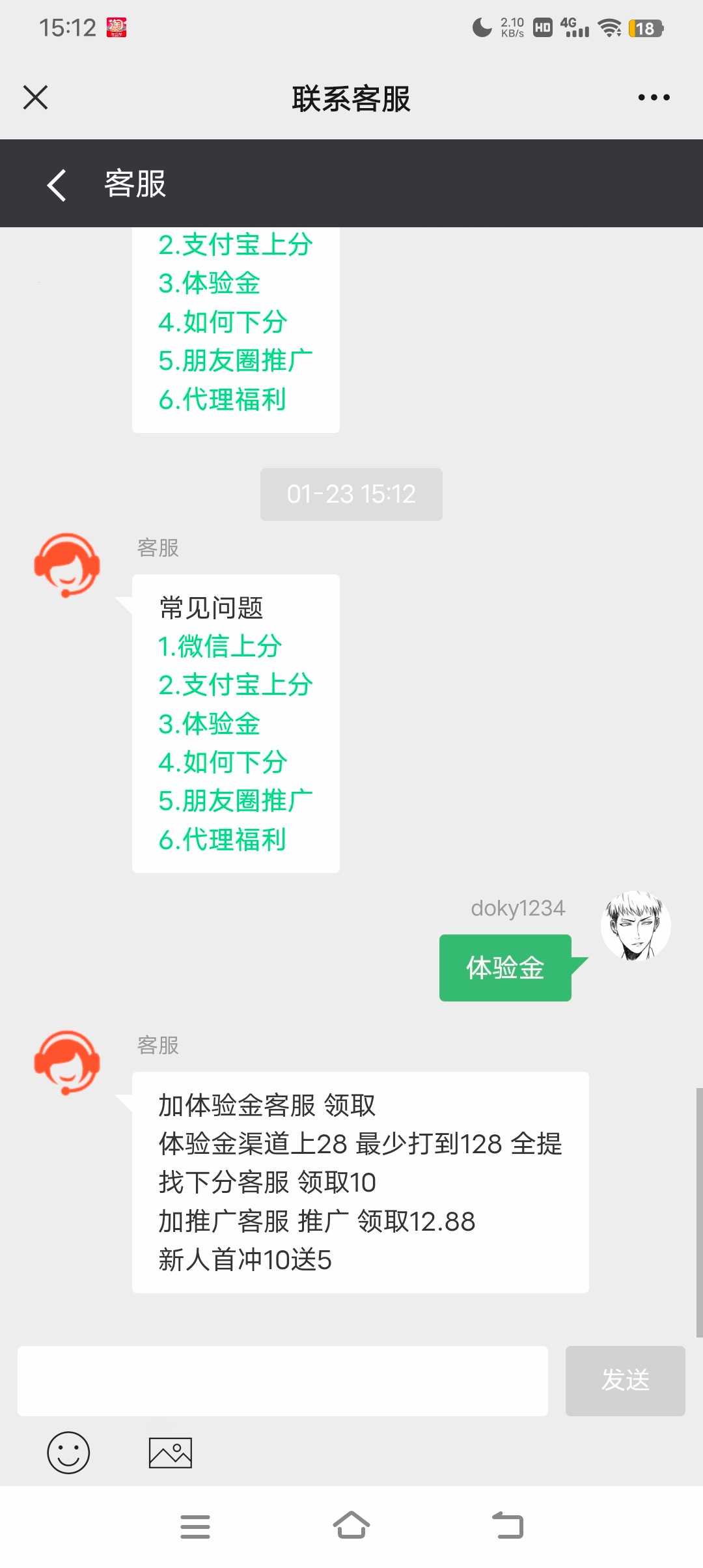Tap the Android back navigation button
This screenshot has height=1568, width=703.
[x=508, y=1524]
